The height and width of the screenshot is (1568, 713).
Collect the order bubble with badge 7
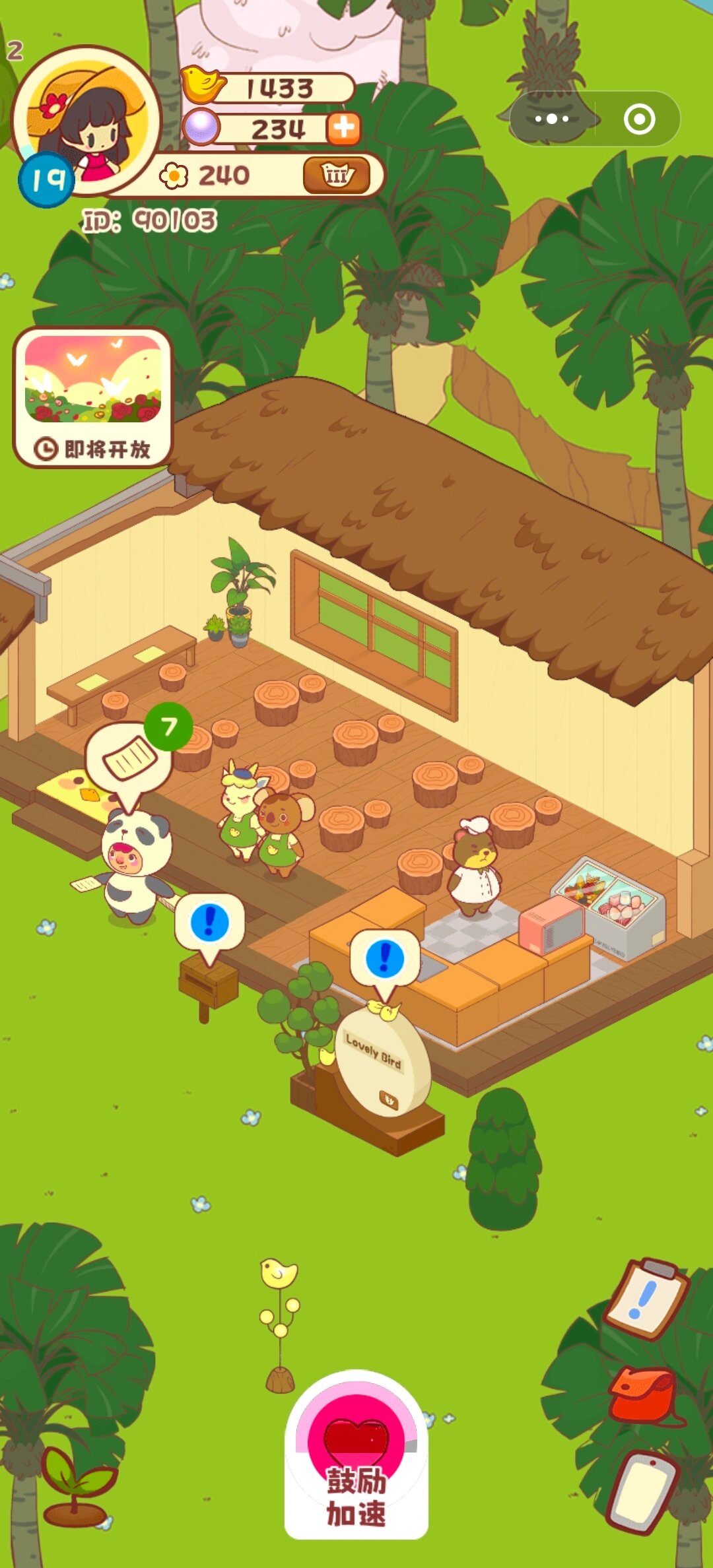tap(129, 760)
